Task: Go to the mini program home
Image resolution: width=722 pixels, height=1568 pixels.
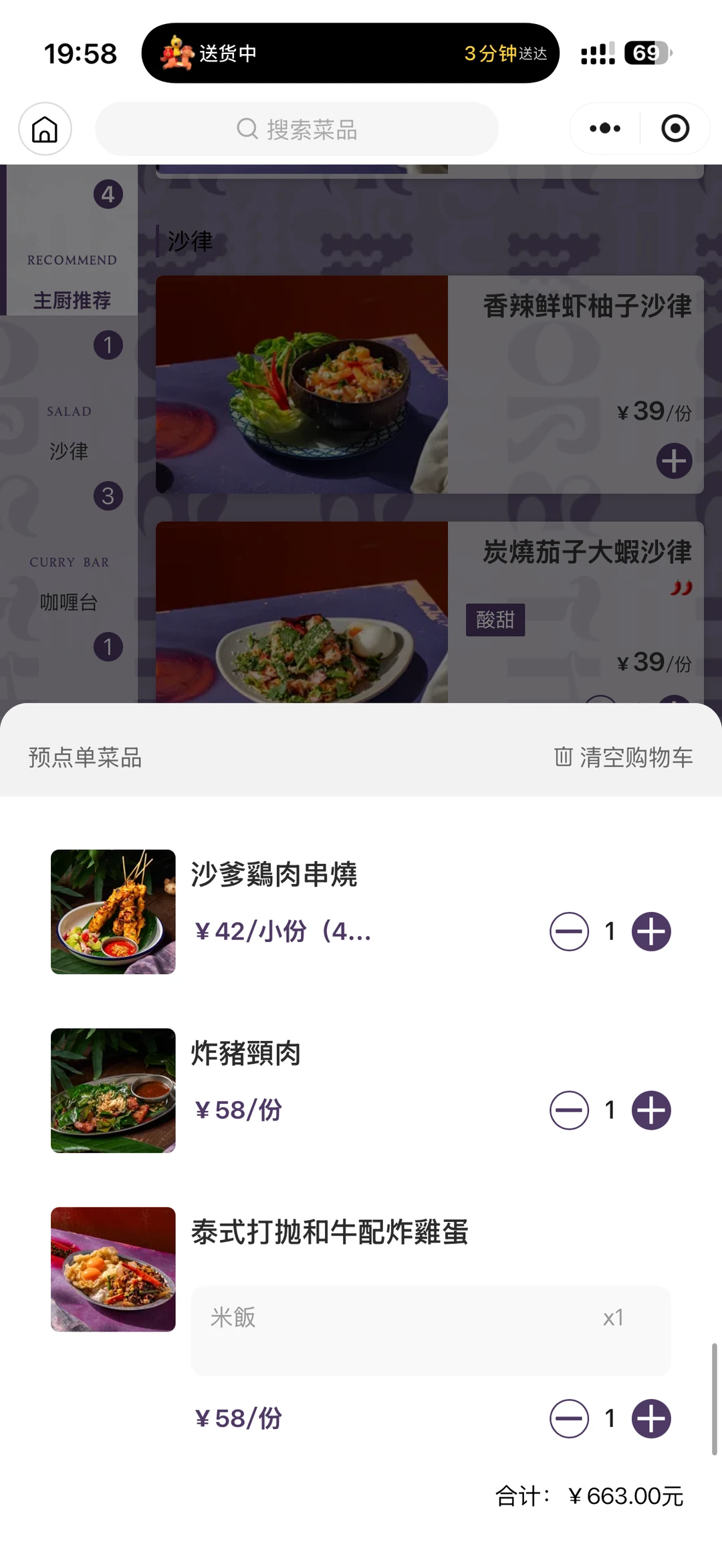Action: tap(45, 129)
